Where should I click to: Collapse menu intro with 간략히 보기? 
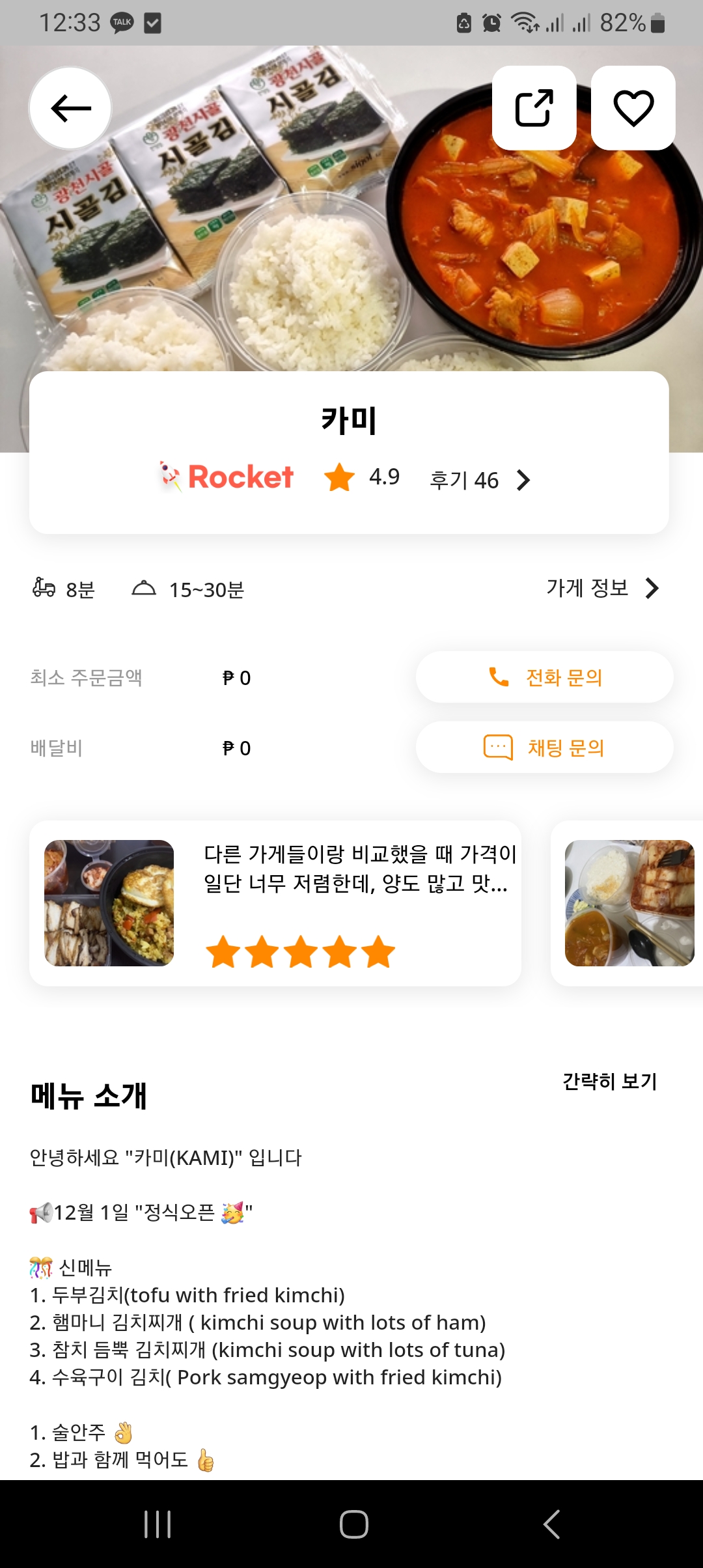coord(609,1082)
